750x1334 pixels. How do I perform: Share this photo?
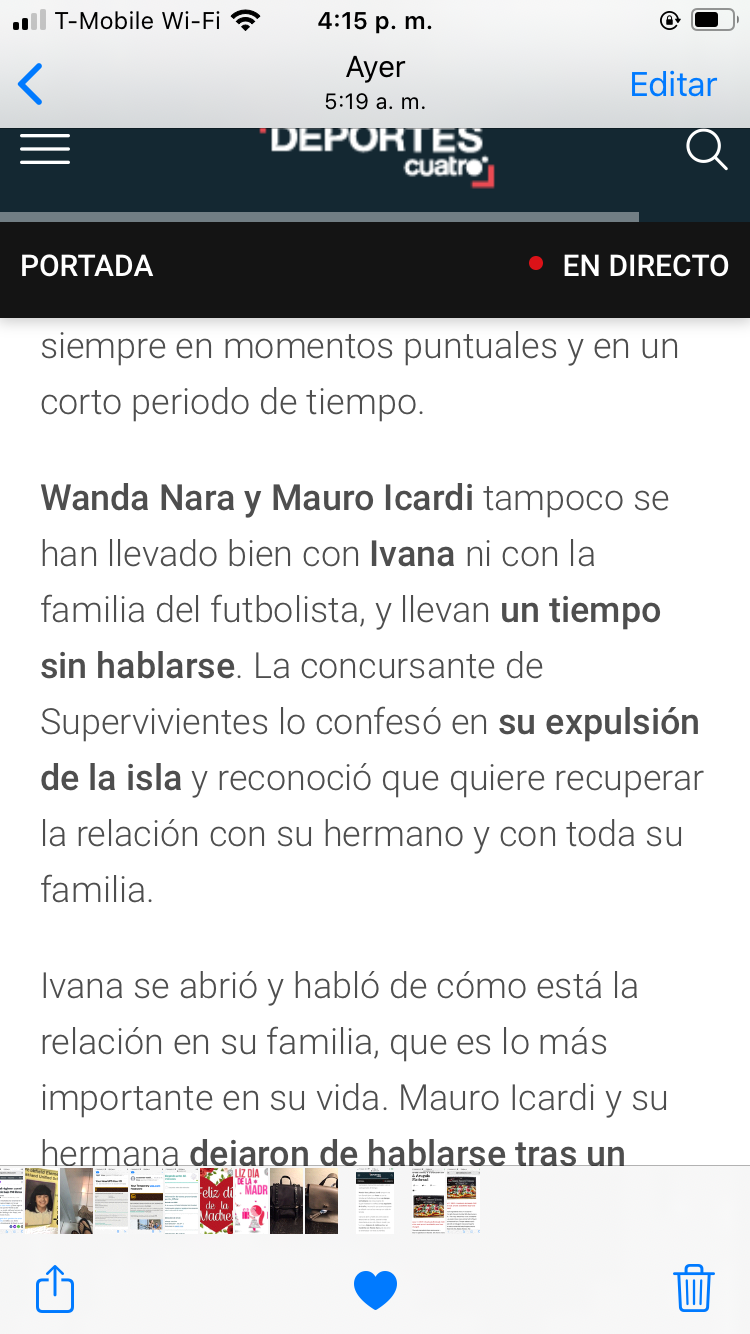tap(55, 1288)
